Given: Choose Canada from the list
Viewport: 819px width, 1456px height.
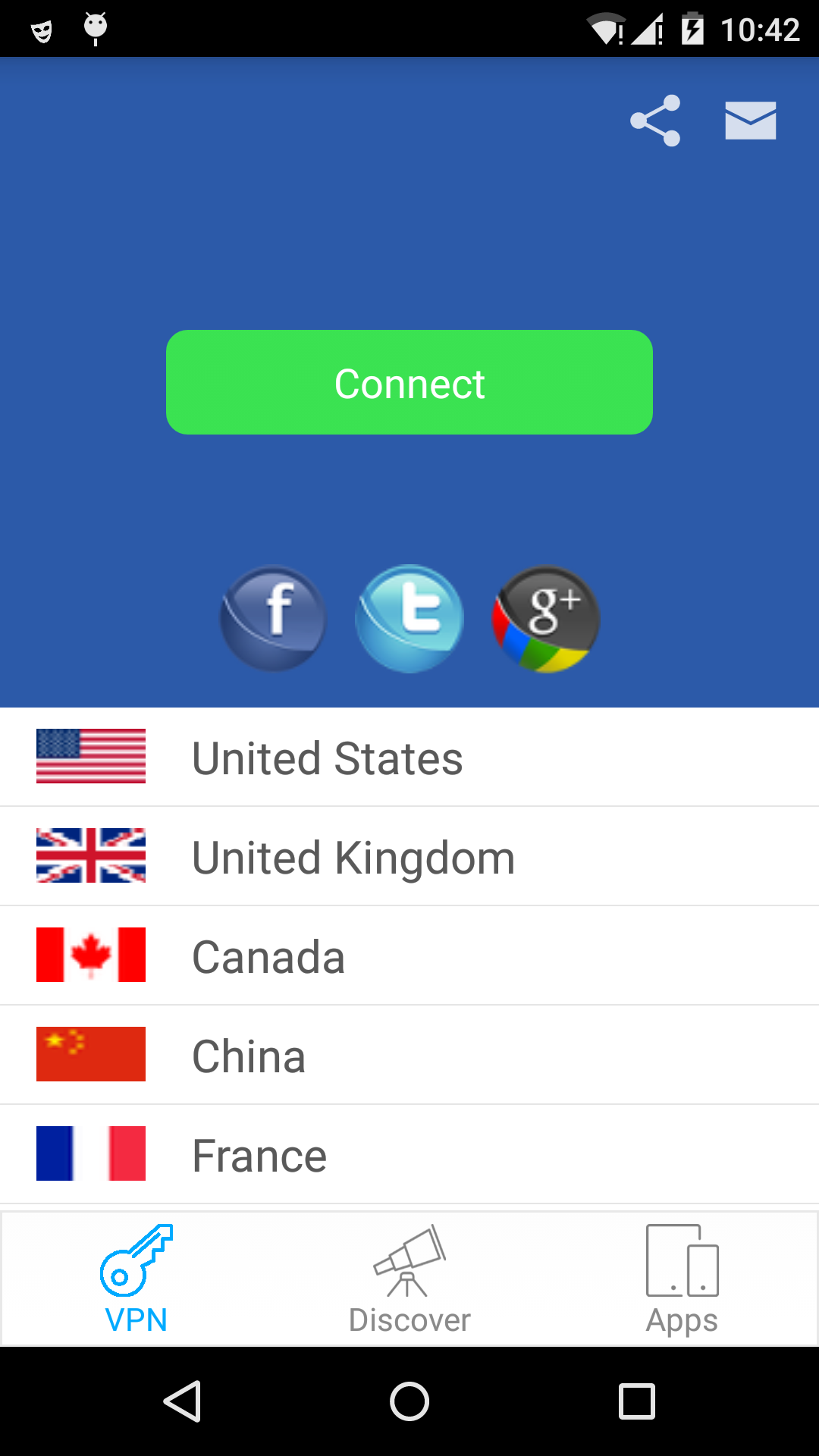Looking at the screenshot, I should pyautogui.click(x=409, y=955).
